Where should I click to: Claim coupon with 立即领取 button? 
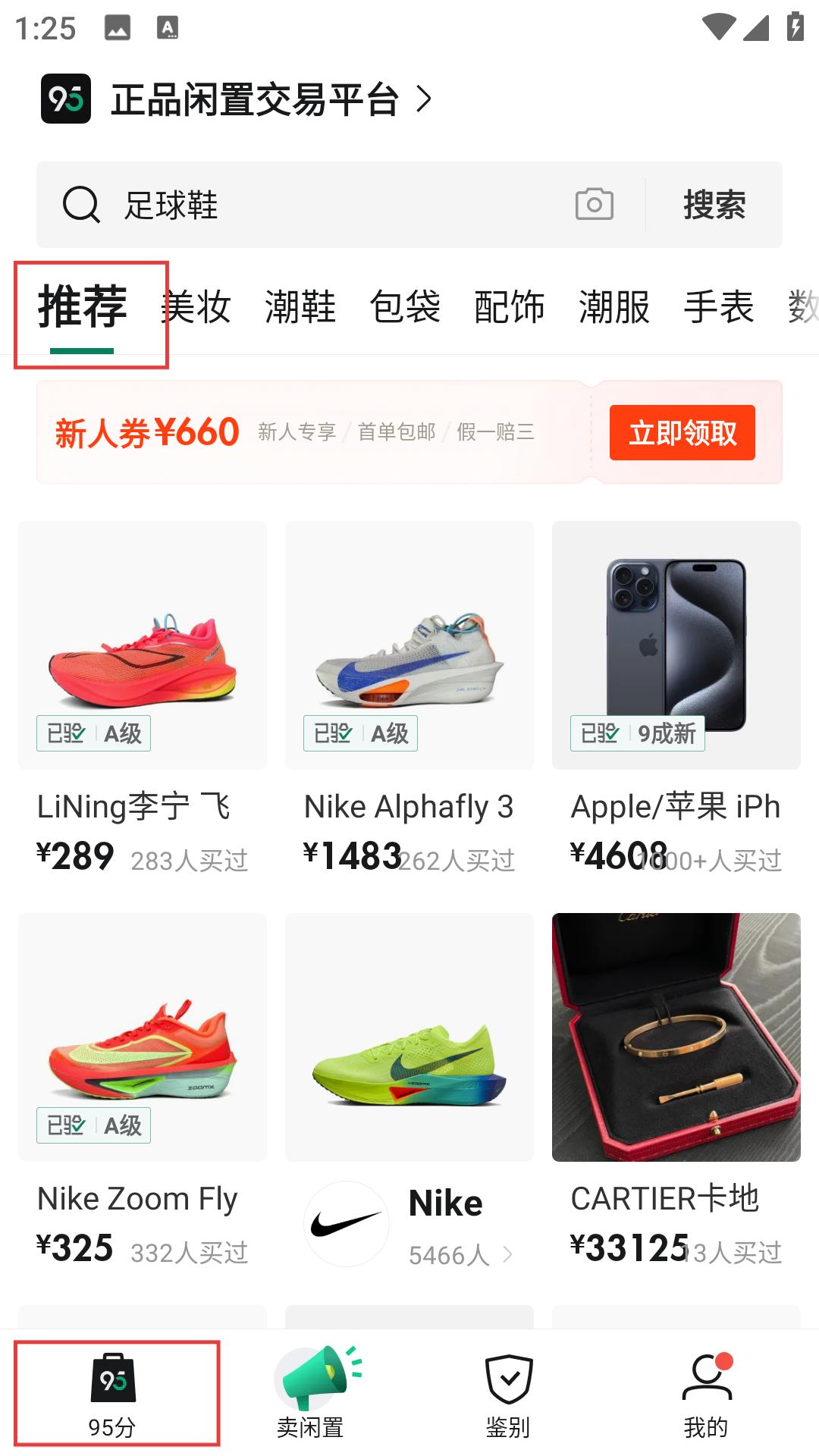tap(682, 432)
